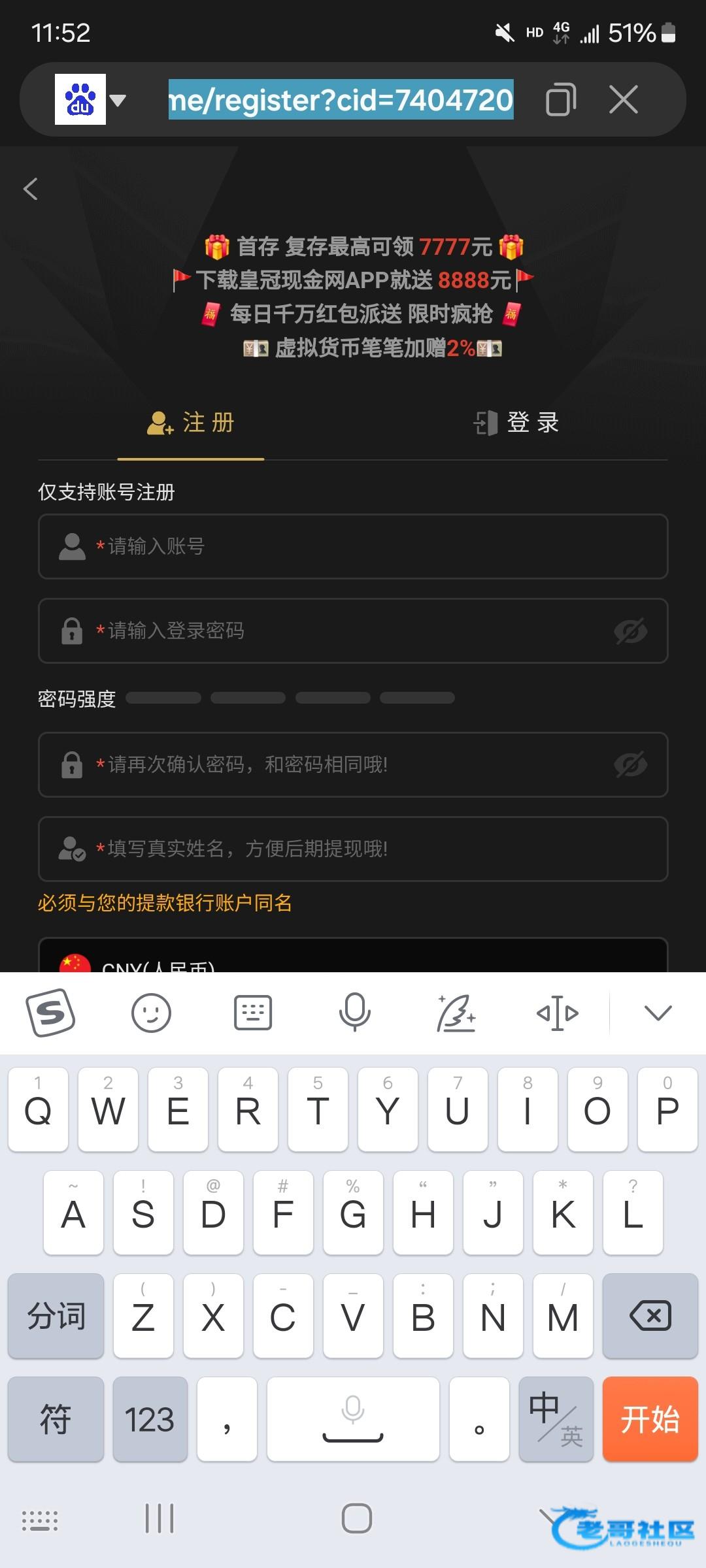Tap the confirm password field
Screen dimensions: 706x1568
[353, 765]
